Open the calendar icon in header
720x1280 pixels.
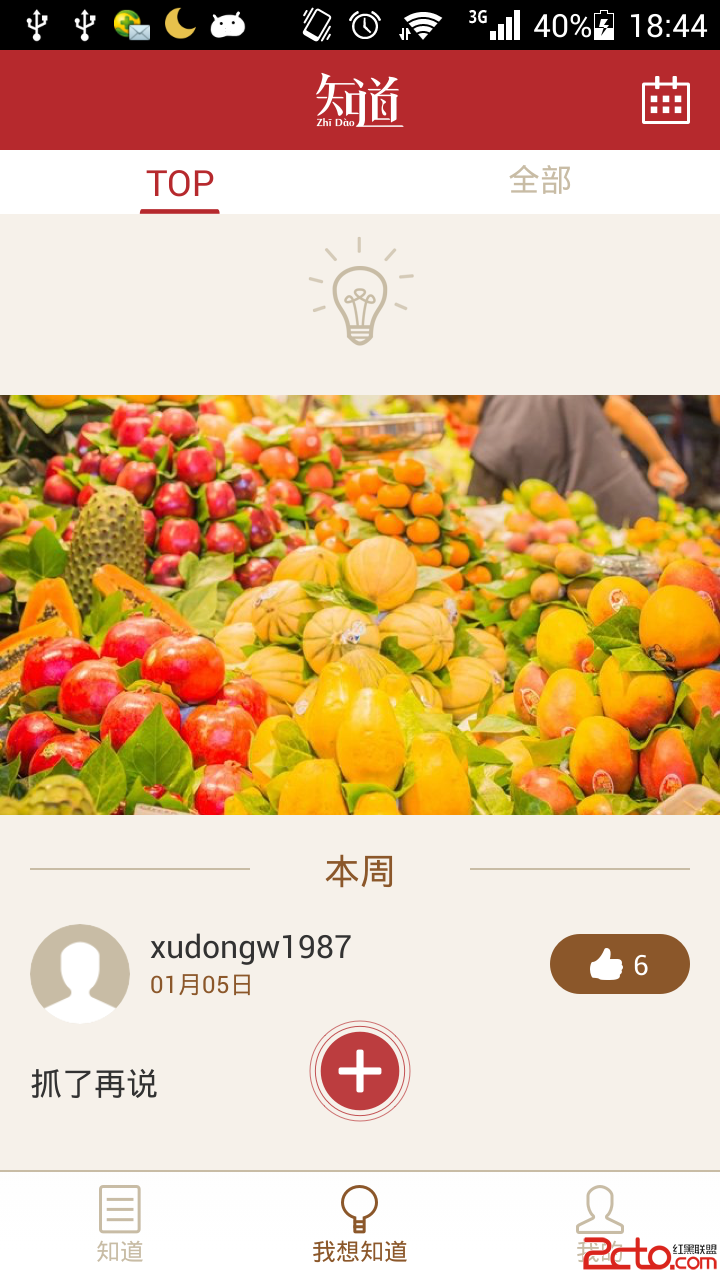tap(665, 100)
